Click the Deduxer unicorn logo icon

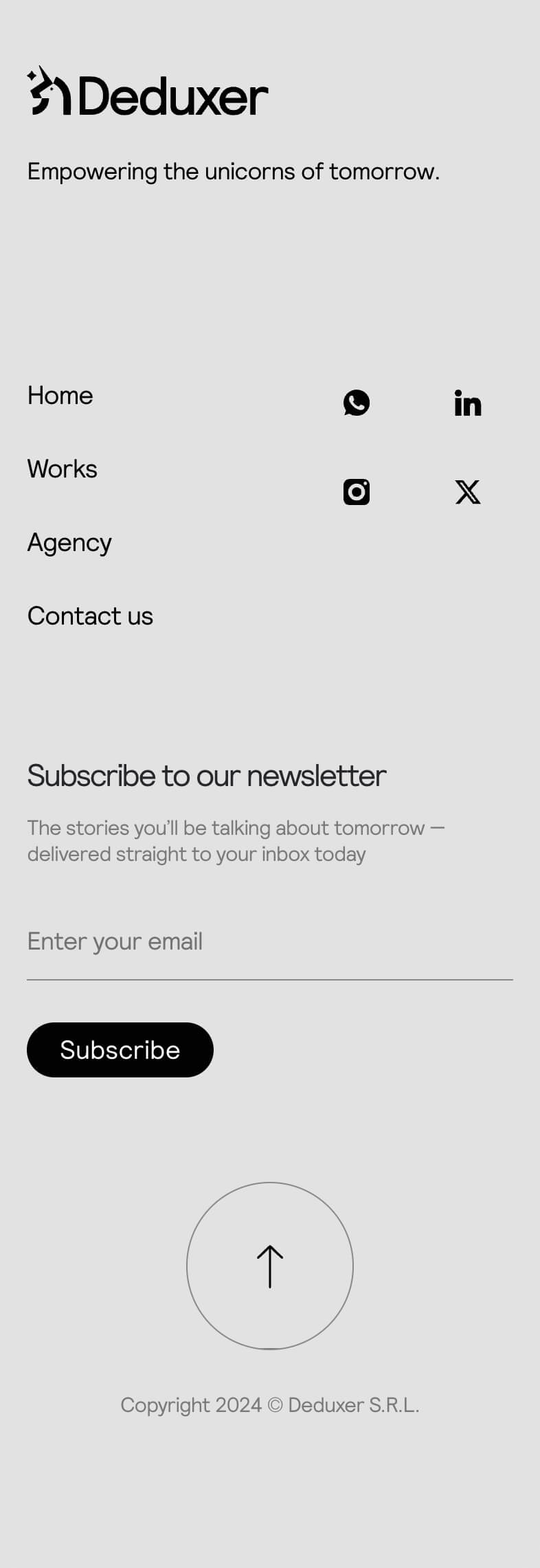tap(47, 91)
